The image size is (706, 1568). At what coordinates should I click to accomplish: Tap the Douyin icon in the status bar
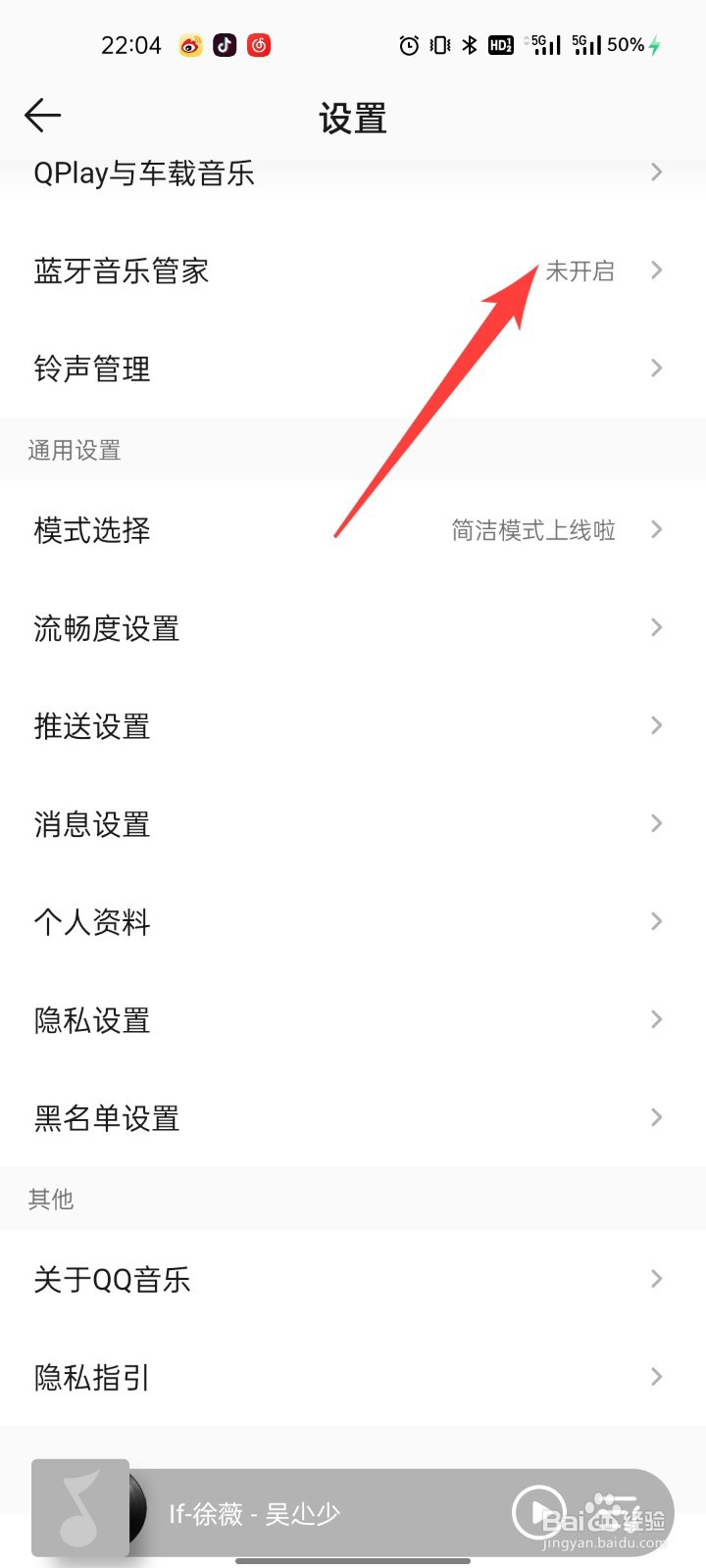coord(224,45)
